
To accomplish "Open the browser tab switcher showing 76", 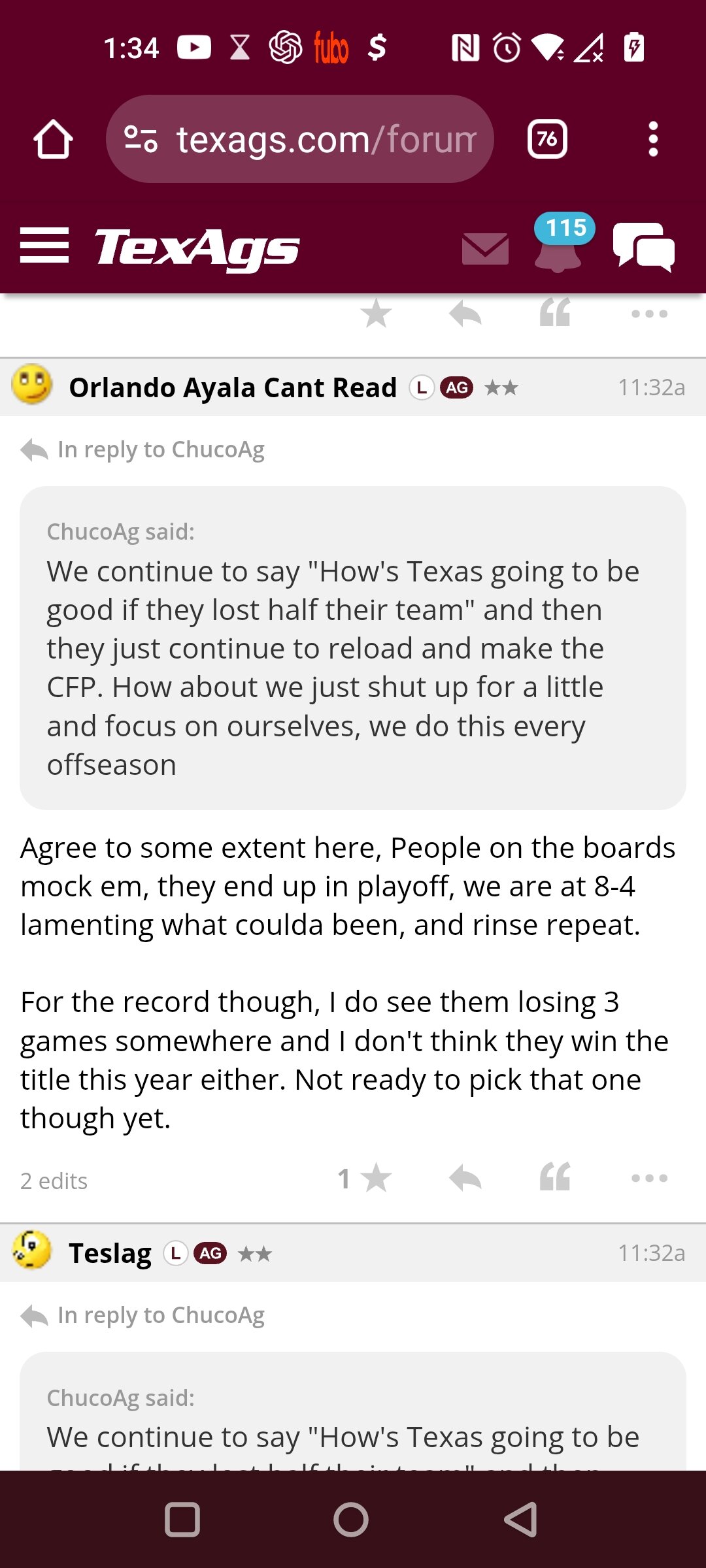I will click(x=547, y=139).
